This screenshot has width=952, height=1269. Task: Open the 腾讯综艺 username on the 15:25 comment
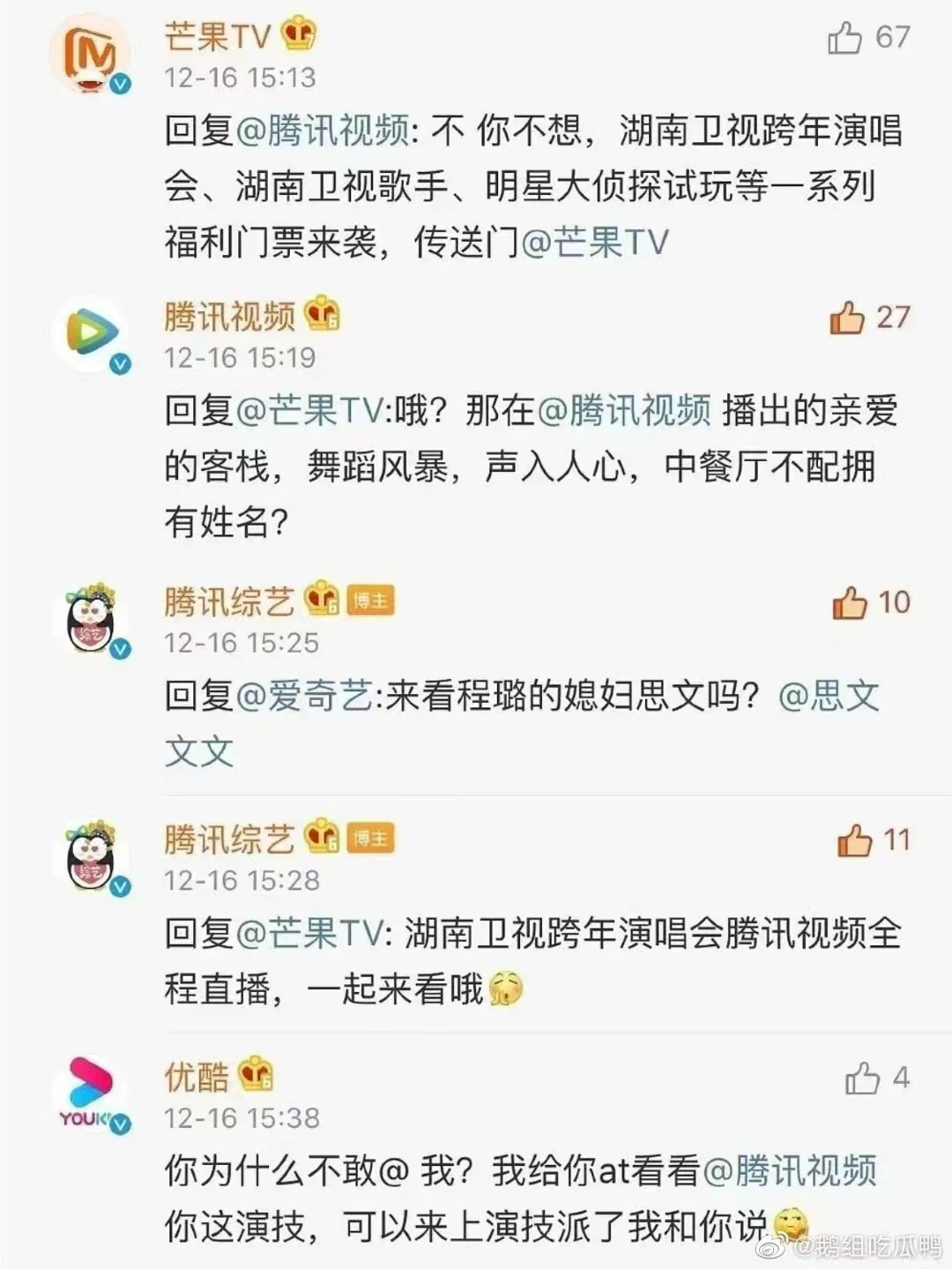pos(229,602)
